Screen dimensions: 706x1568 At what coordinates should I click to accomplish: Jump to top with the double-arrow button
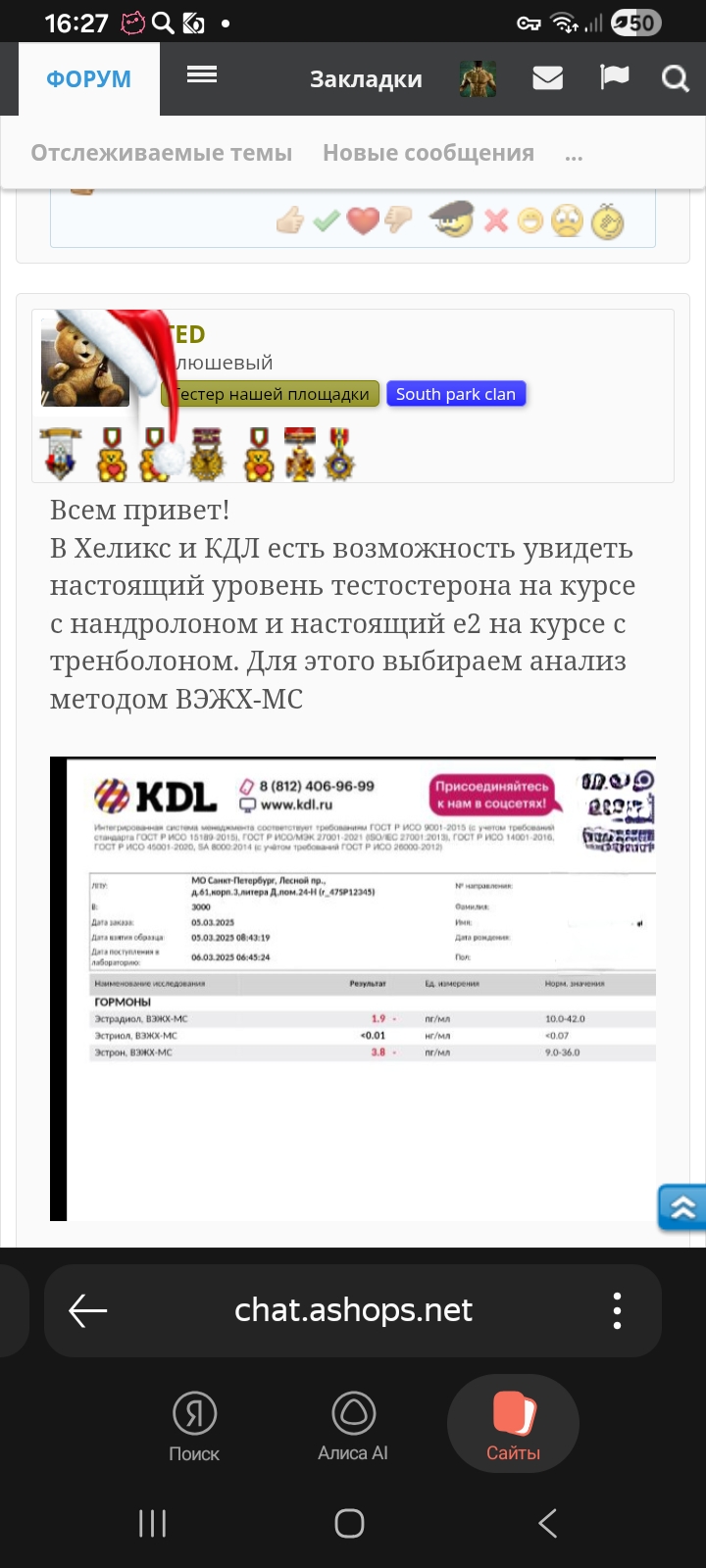tap(681, 1207)
